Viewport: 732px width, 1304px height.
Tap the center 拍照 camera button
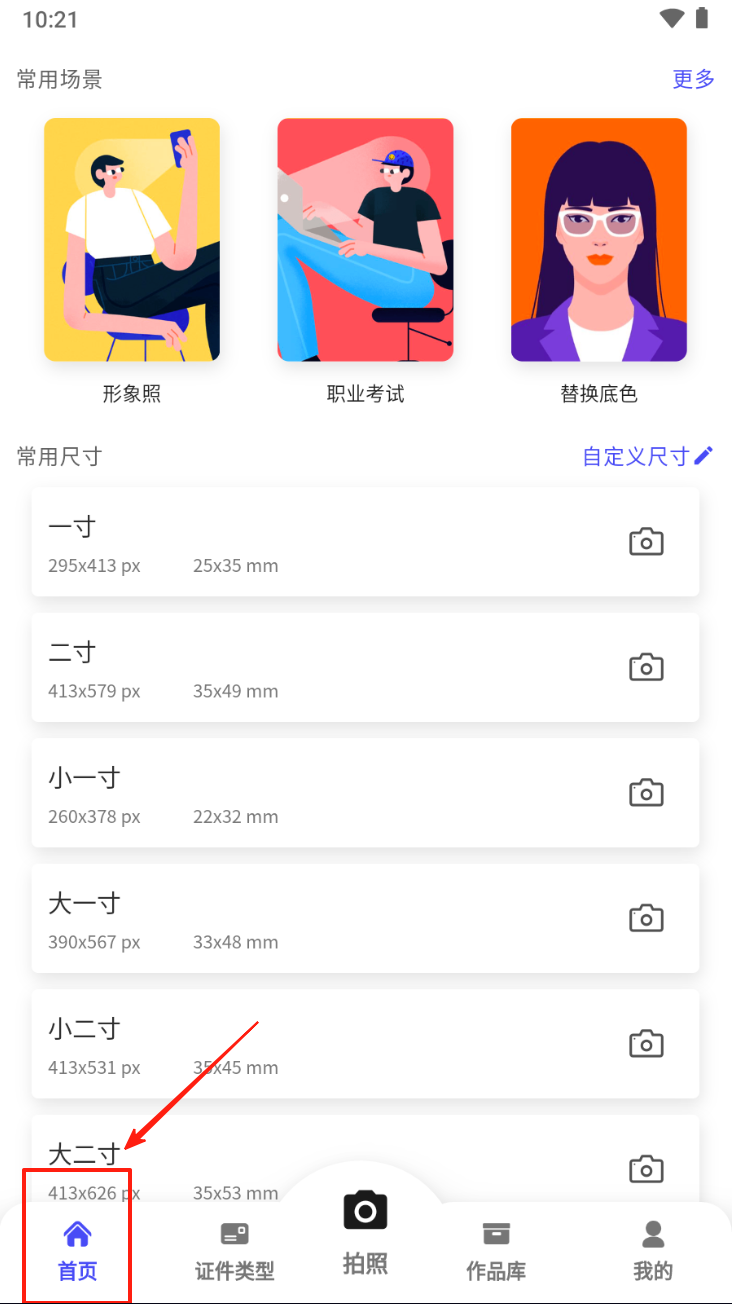pos(365,1232)
